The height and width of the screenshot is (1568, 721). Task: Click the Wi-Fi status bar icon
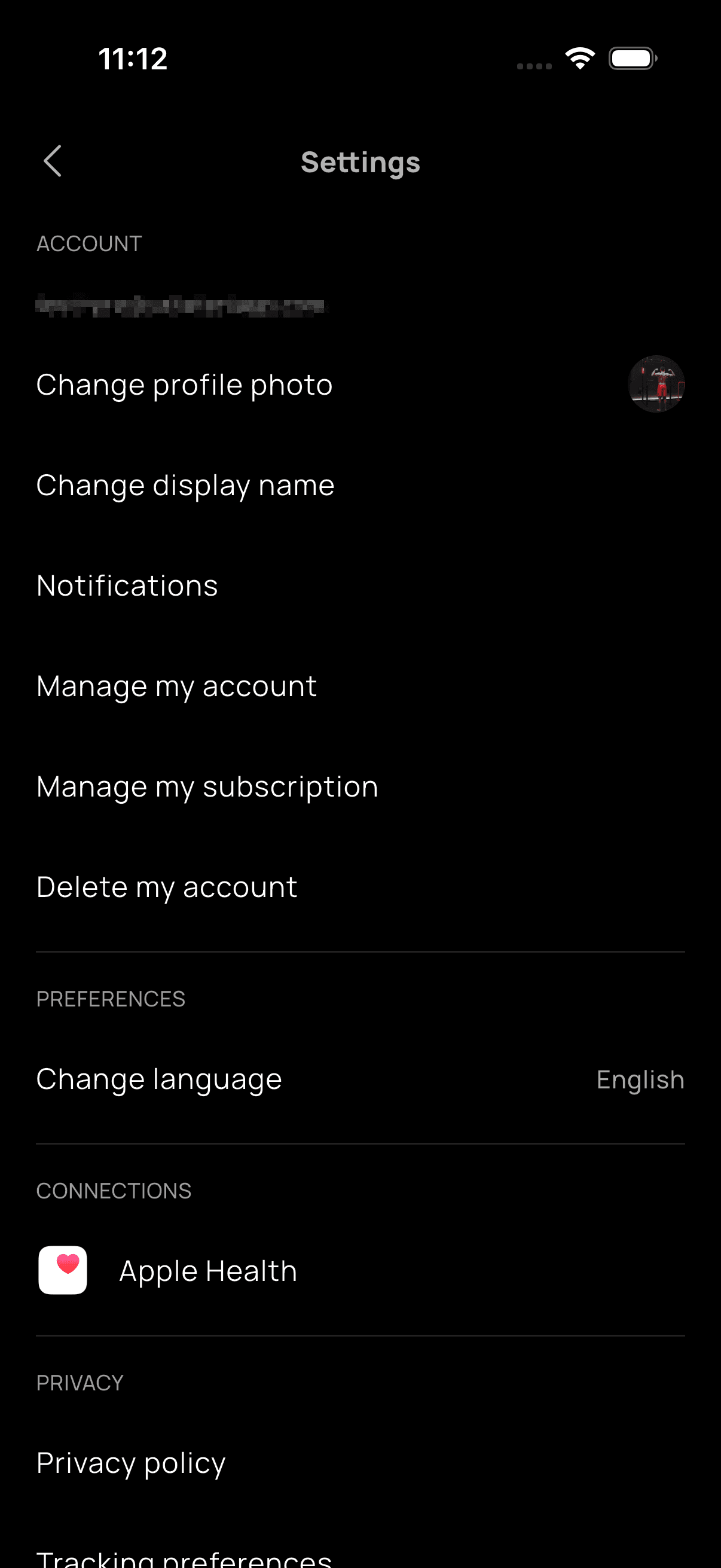(579, 57)
